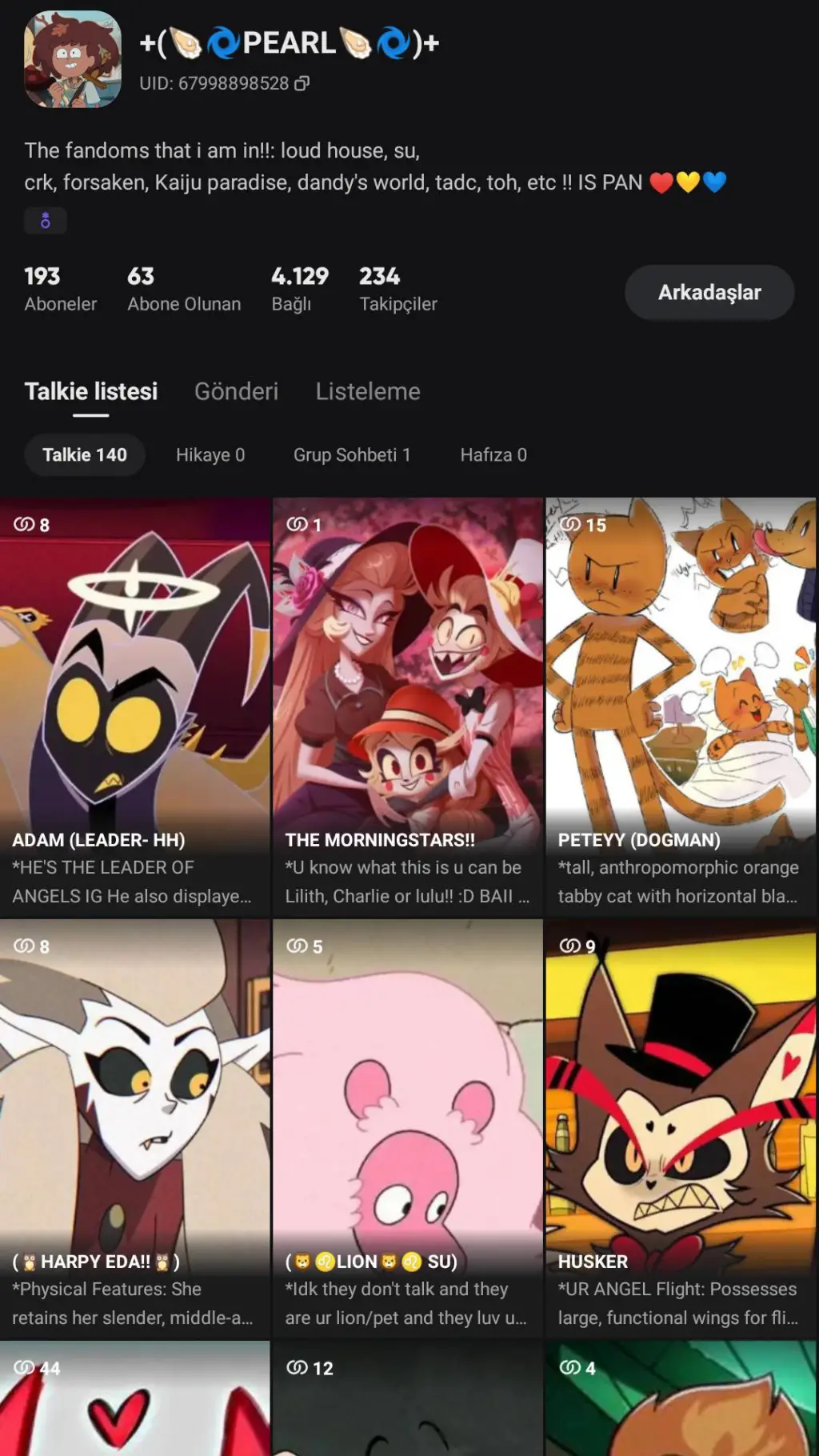
Task: Switch to the Gönderi tab
Action: (236, 391)
